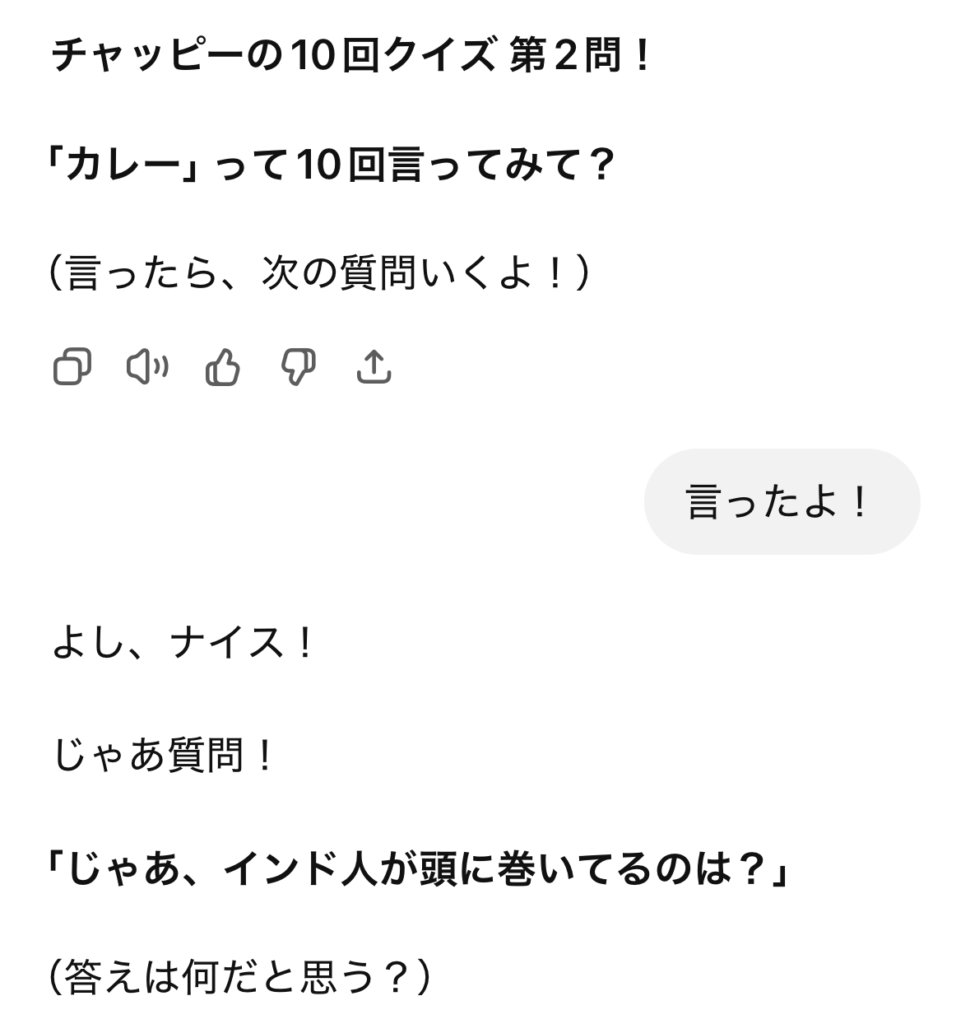970x1024 pixels.
Task: Give the quiz response a thumbs down
Action: [x=298, y=369]
